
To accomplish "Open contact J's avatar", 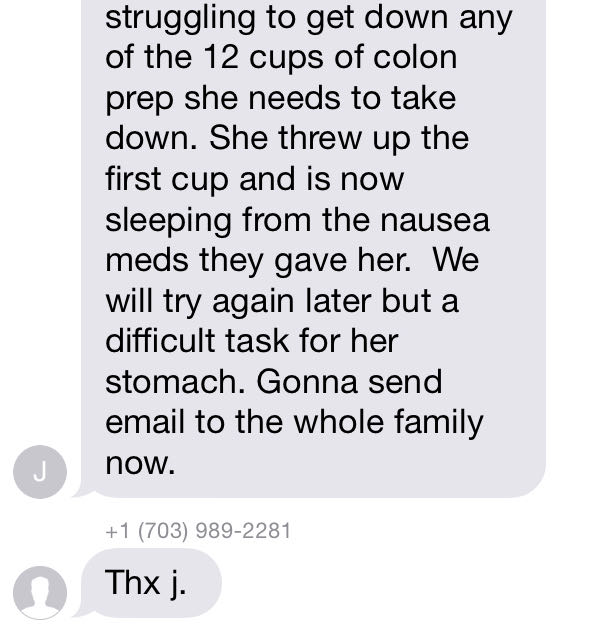I will [x=39, y=472].
